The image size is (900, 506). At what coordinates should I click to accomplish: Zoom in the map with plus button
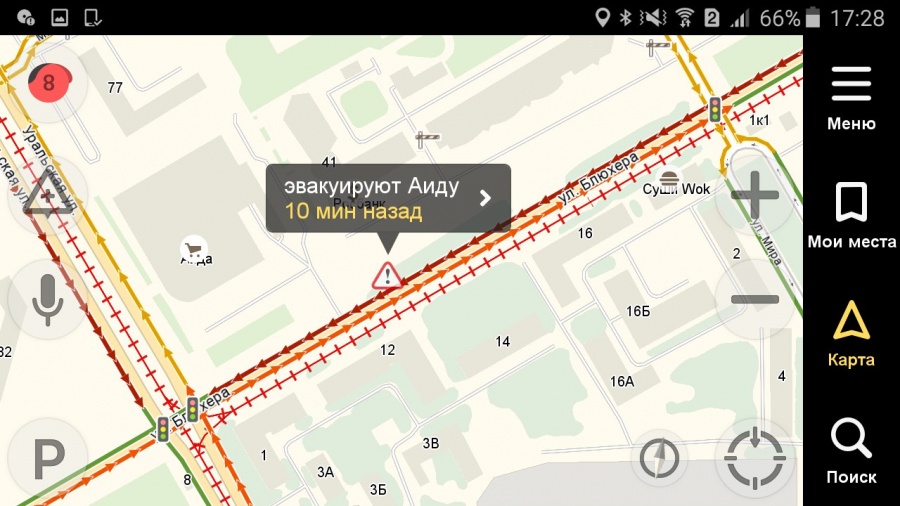(x=755, y=193)
